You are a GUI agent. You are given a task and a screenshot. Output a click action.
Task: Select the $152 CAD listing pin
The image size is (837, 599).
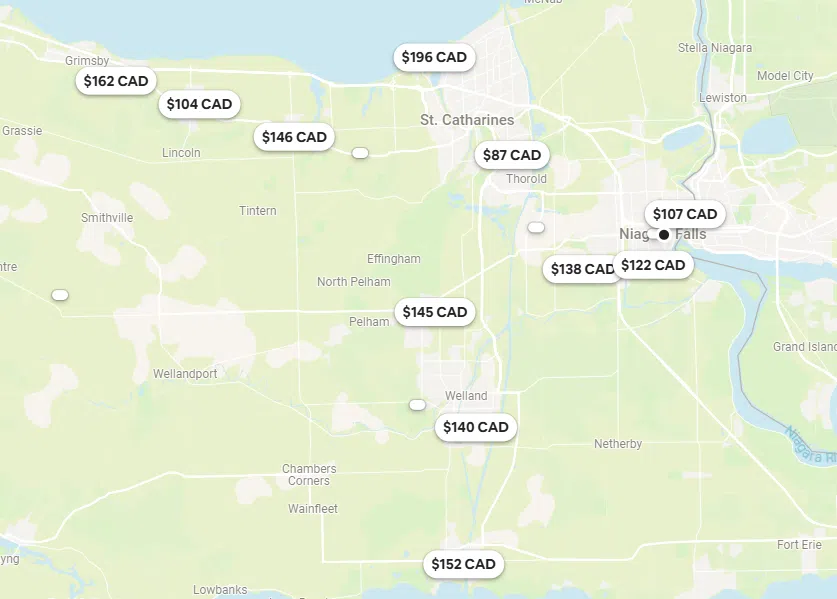pos(463,564)
